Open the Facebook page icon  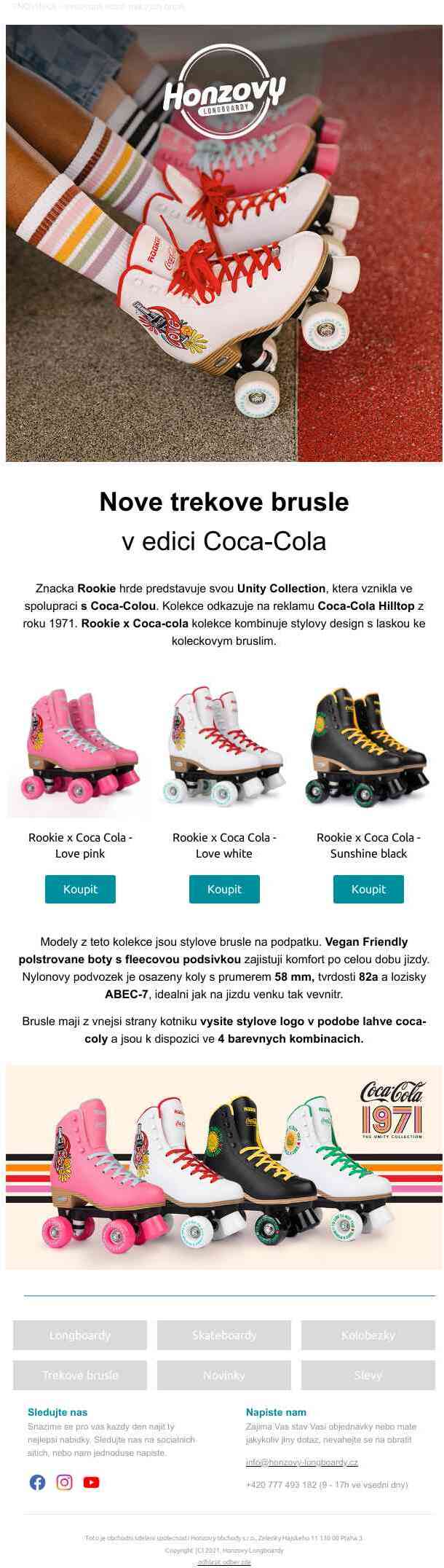(37, 1482)
